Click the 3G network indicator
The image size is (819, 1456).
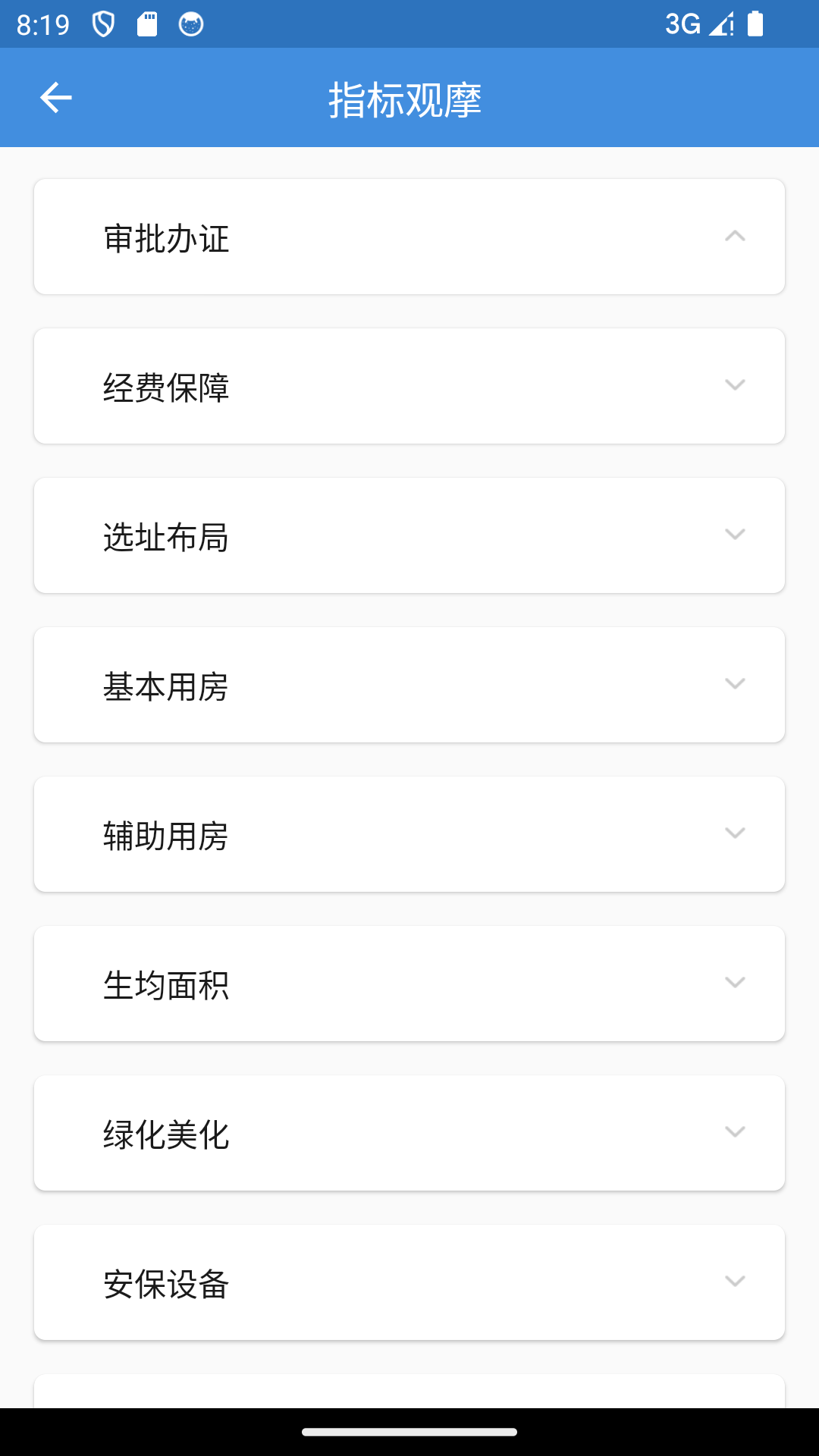pyautogui.click(x=681, y=24)
